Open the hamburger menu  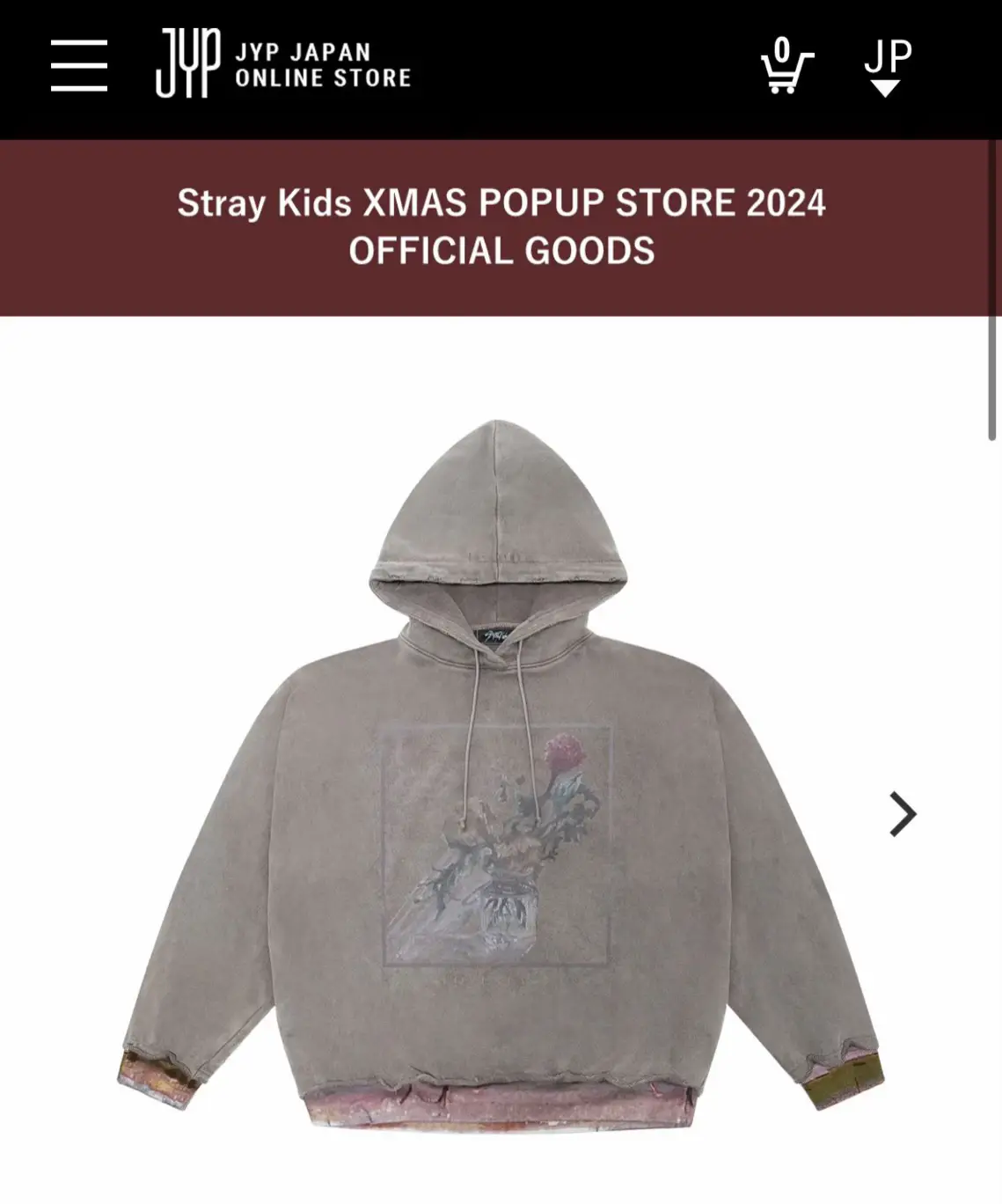coord(79,65)
